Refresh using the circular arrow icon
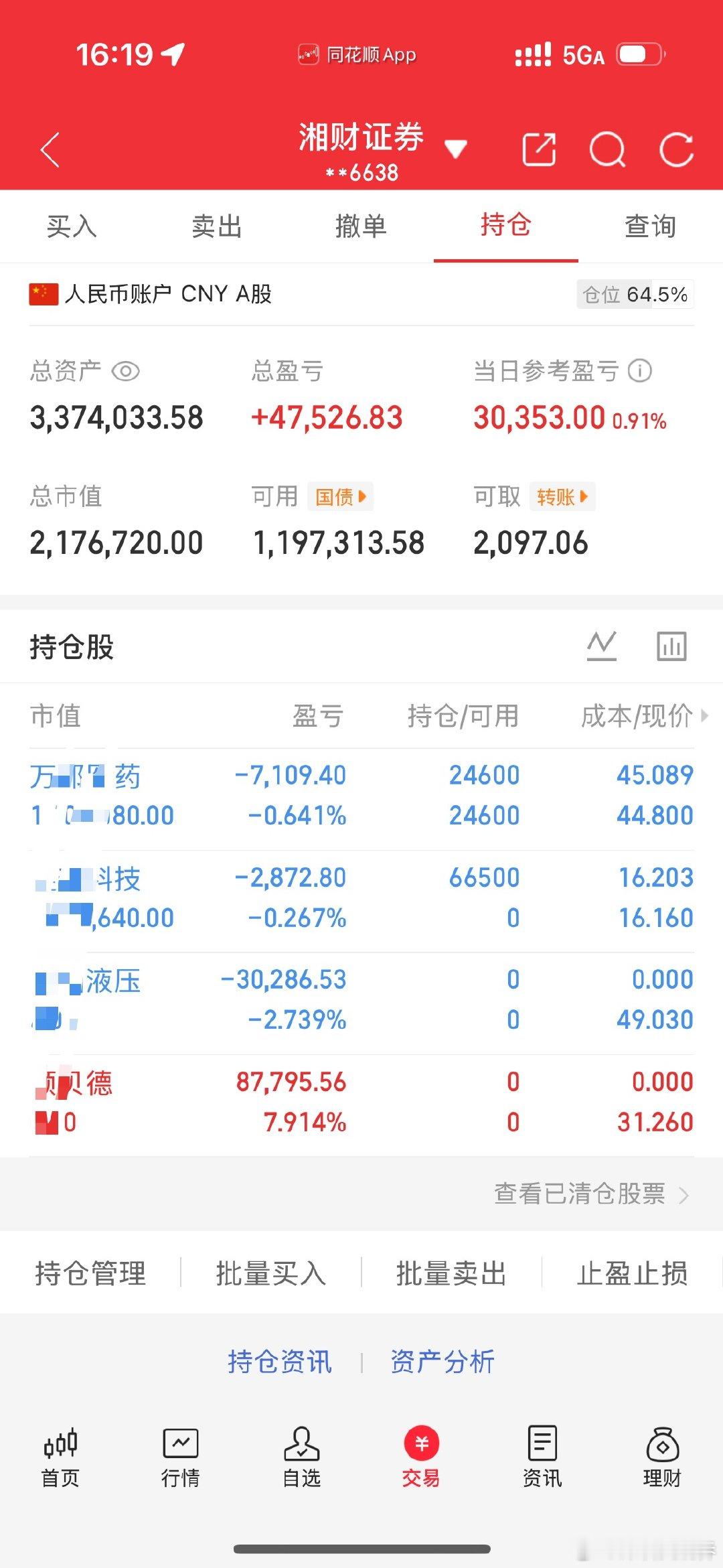 click(676, 151)
